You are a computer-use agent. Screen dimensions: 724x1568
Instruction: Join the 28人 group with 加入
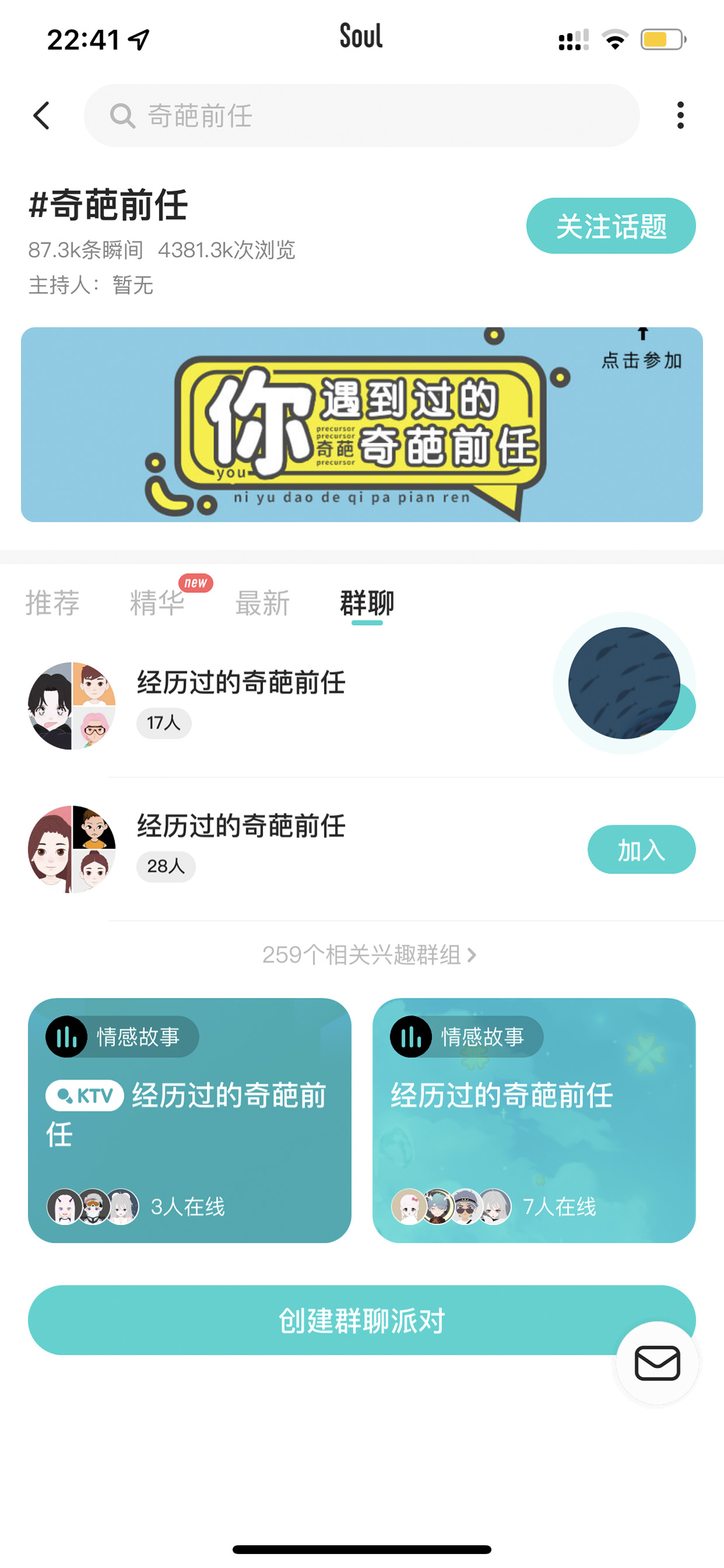tap(641, 849)
